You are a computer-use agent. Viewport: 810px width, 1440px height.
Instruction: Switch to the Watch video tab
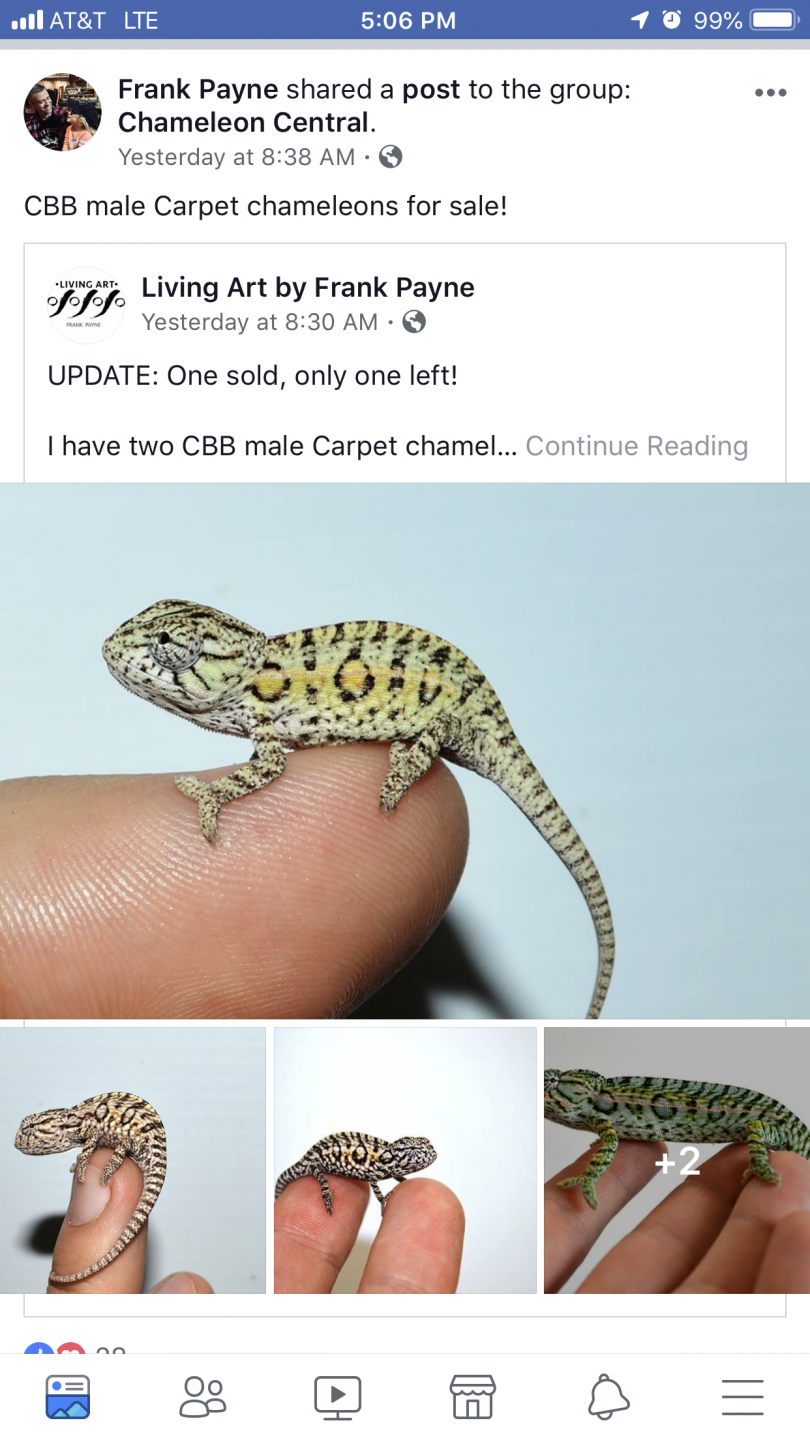coord(338,1396)
